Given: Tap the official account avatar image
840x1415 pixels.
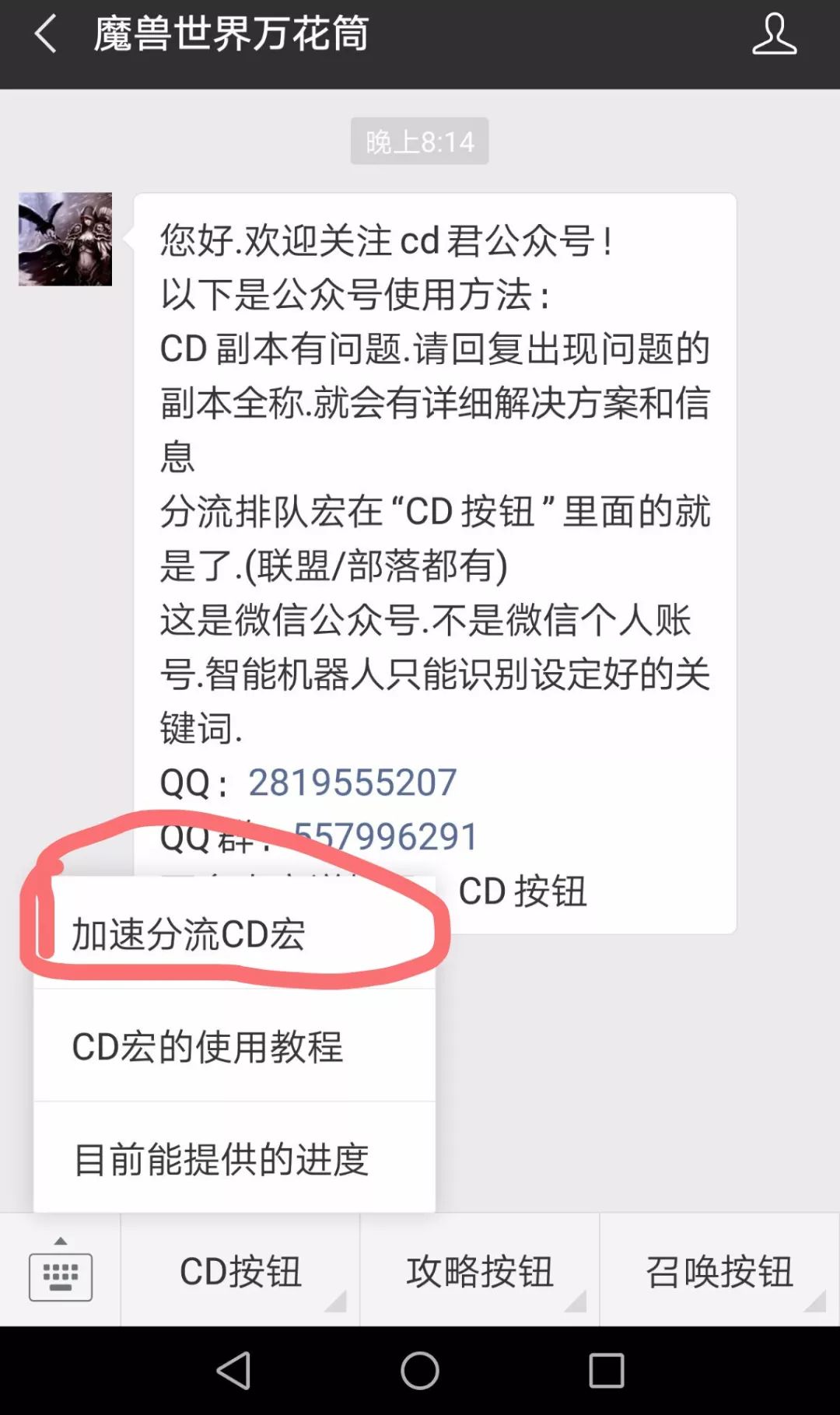Looking at the screenshot, I should pyautogui.click(x=66, y=237).
